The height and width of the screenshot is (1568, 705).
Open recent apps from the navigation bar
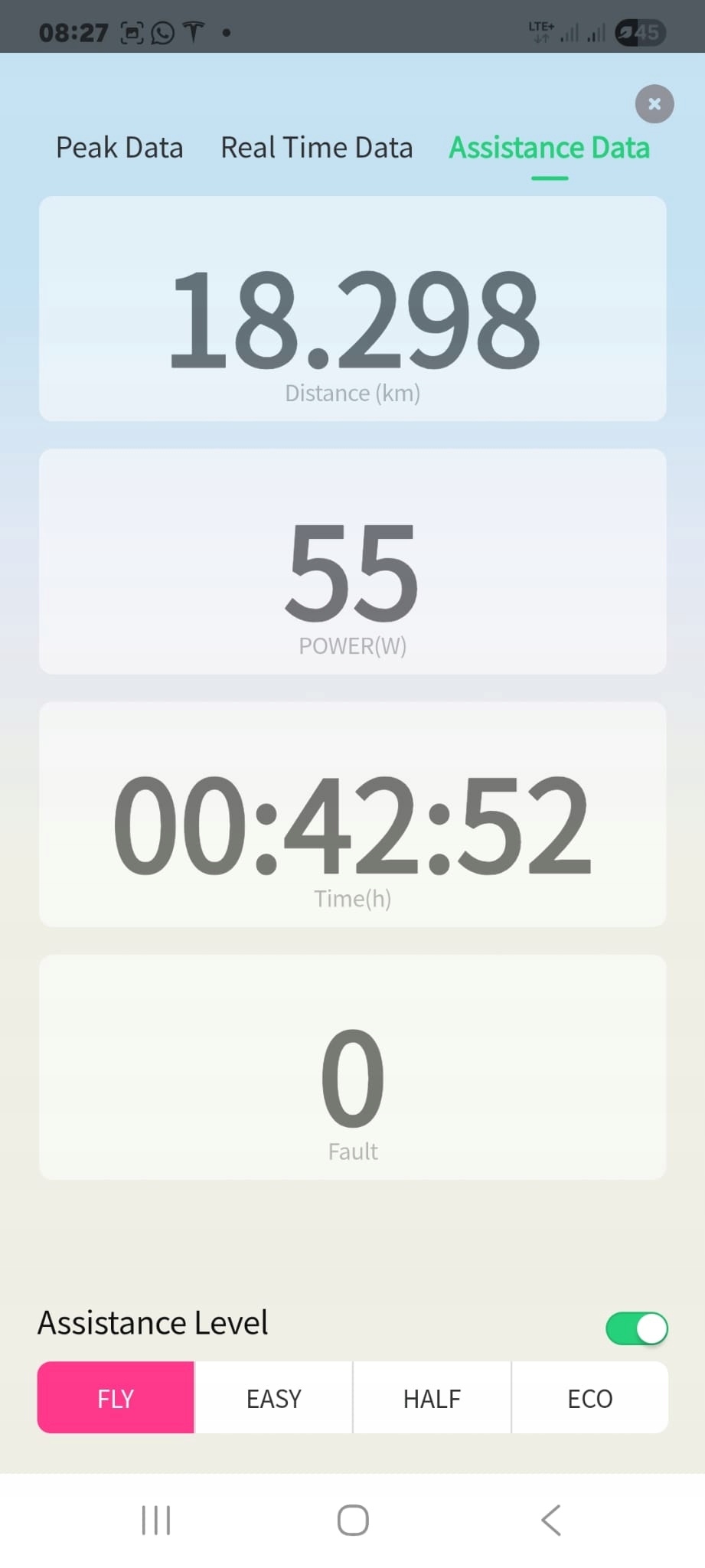(x=156, y=1520)
